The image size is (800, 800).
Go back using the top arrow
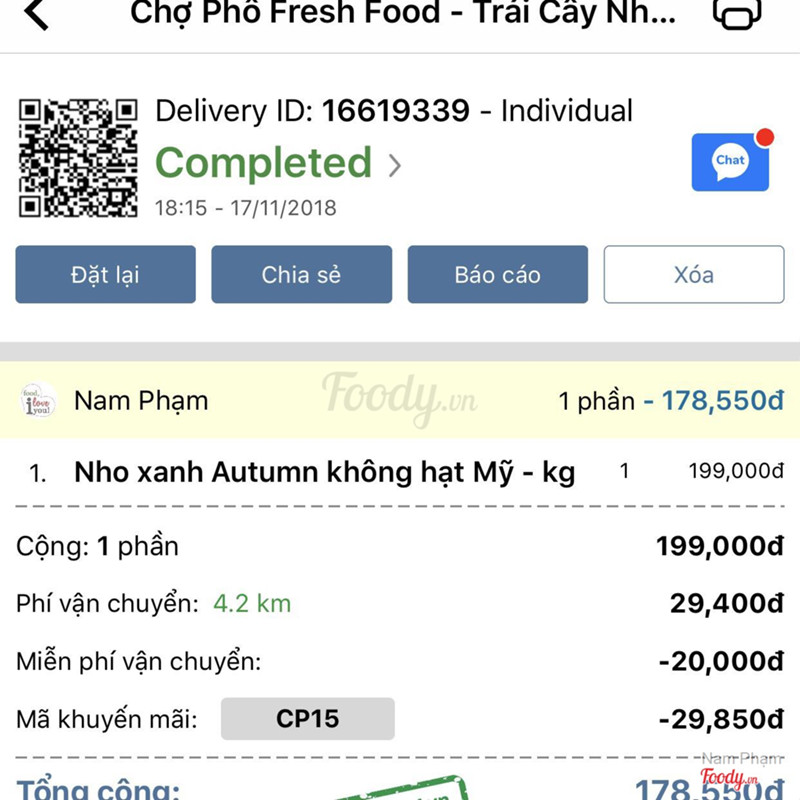(x=36, y=14)
